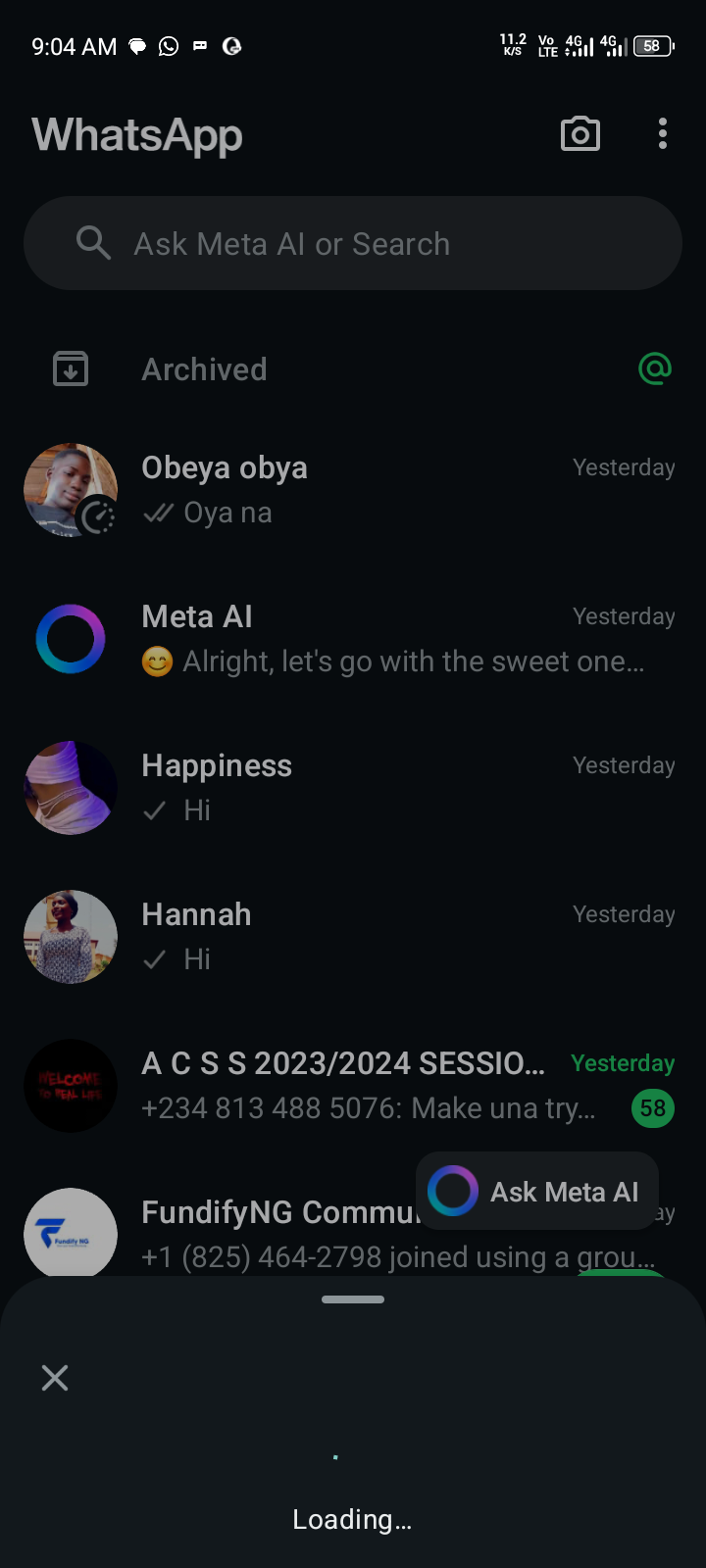Tap the Ask Meta AI floating button
Screen dimensions: 706x1568
pyautogui.click(x=537, y=1191)
